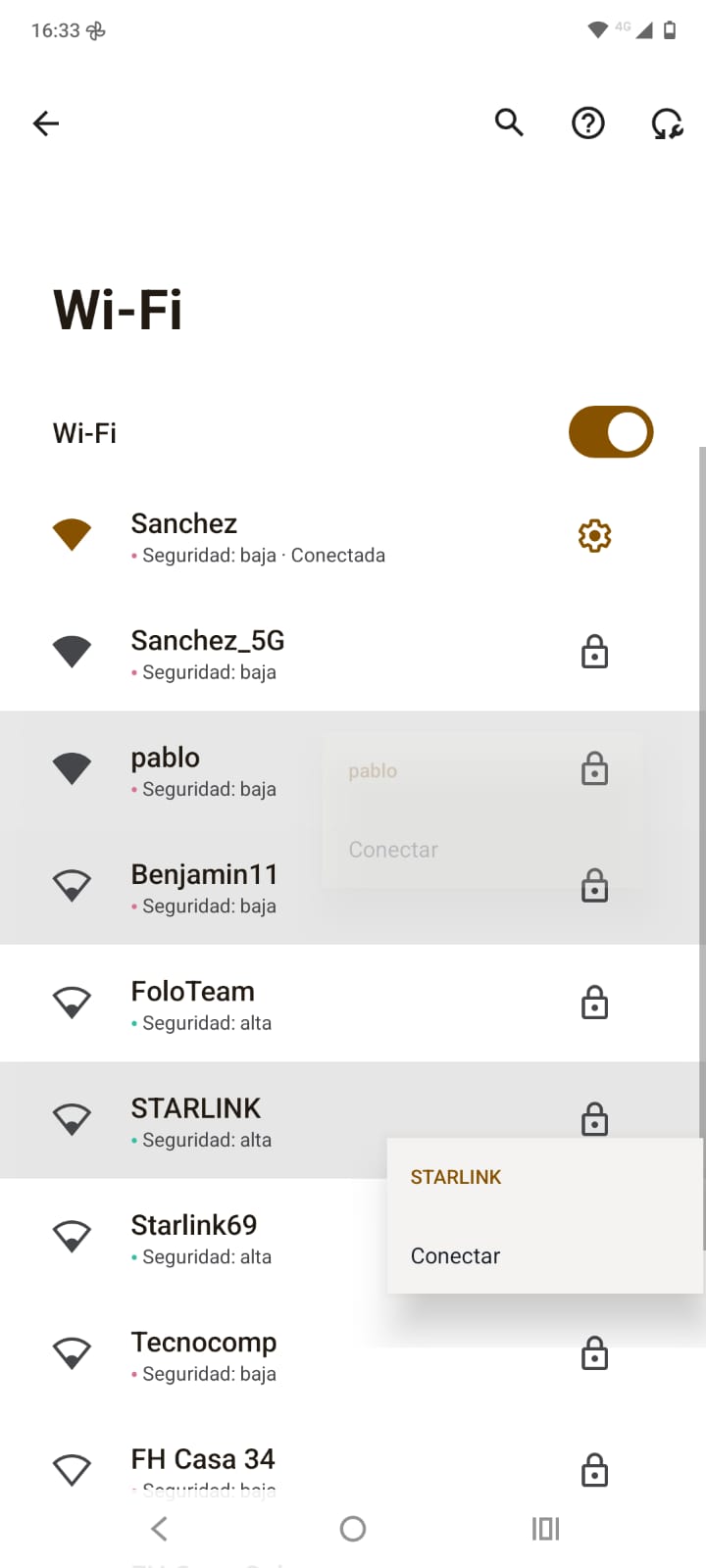The image size is (706, 1568).
Task: Open the settings search
Action: coord(509,123)
